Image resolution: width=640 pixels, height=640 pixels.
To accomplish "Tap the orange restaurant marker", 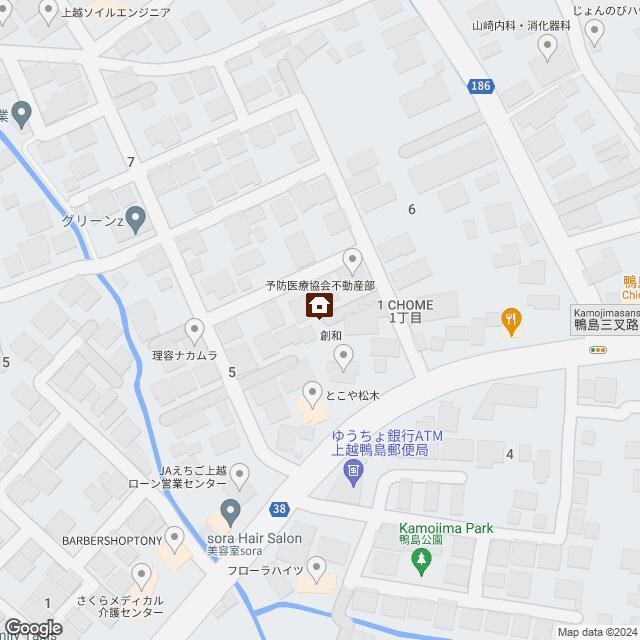I will click(x=511, y=320).
